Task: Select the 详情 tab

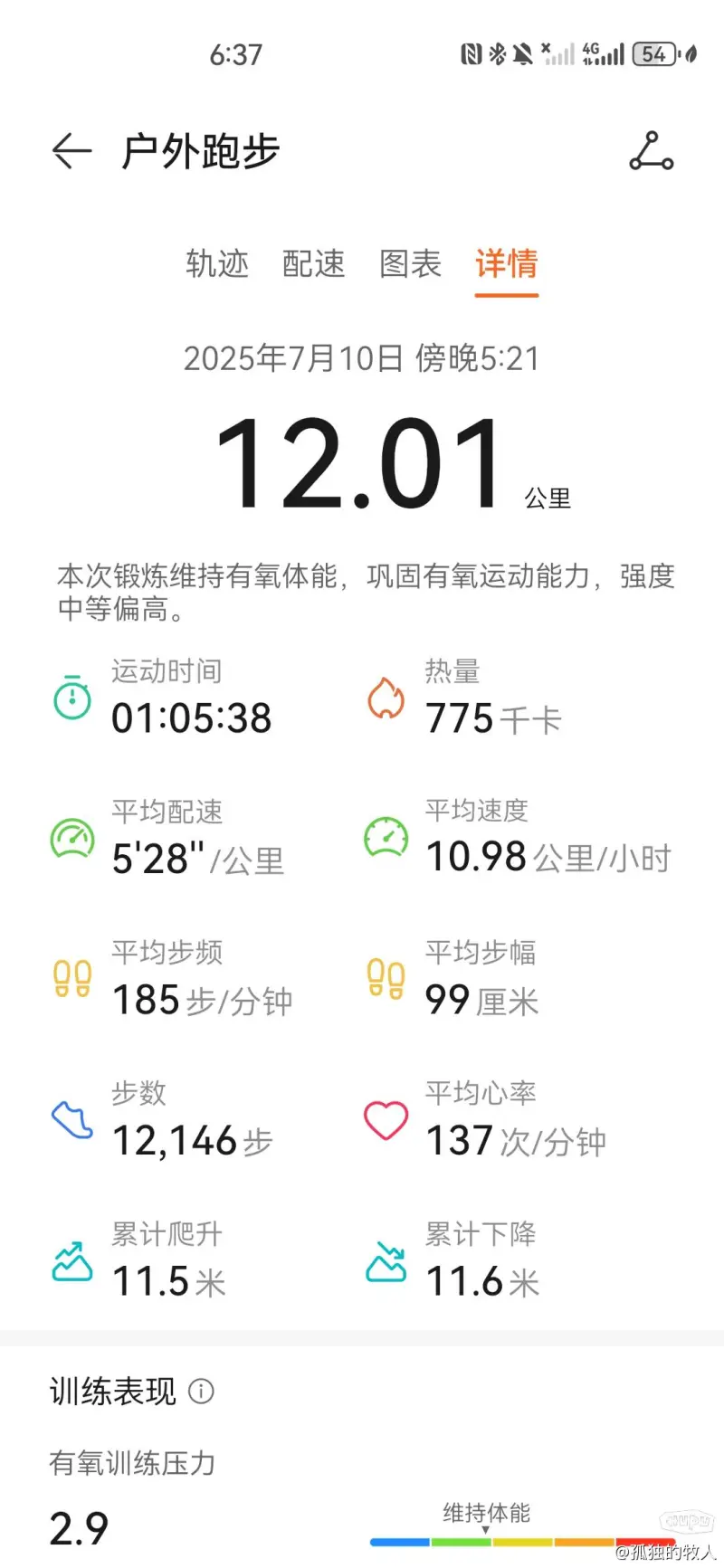Action: 507,263
